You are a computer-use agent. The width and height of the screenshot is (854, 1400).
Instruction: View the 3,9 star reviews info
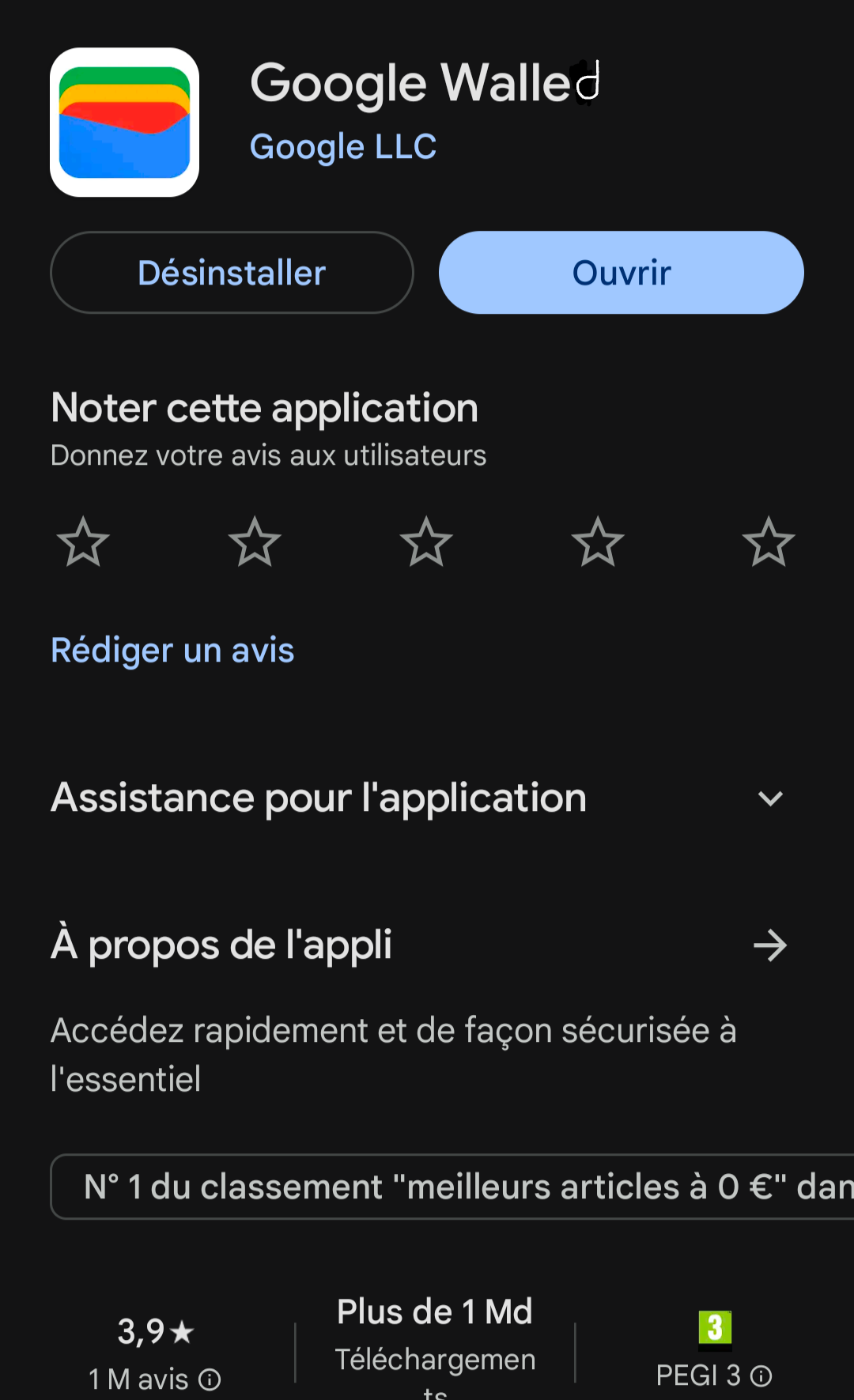pyautogui.click(x=209, y=1379)
